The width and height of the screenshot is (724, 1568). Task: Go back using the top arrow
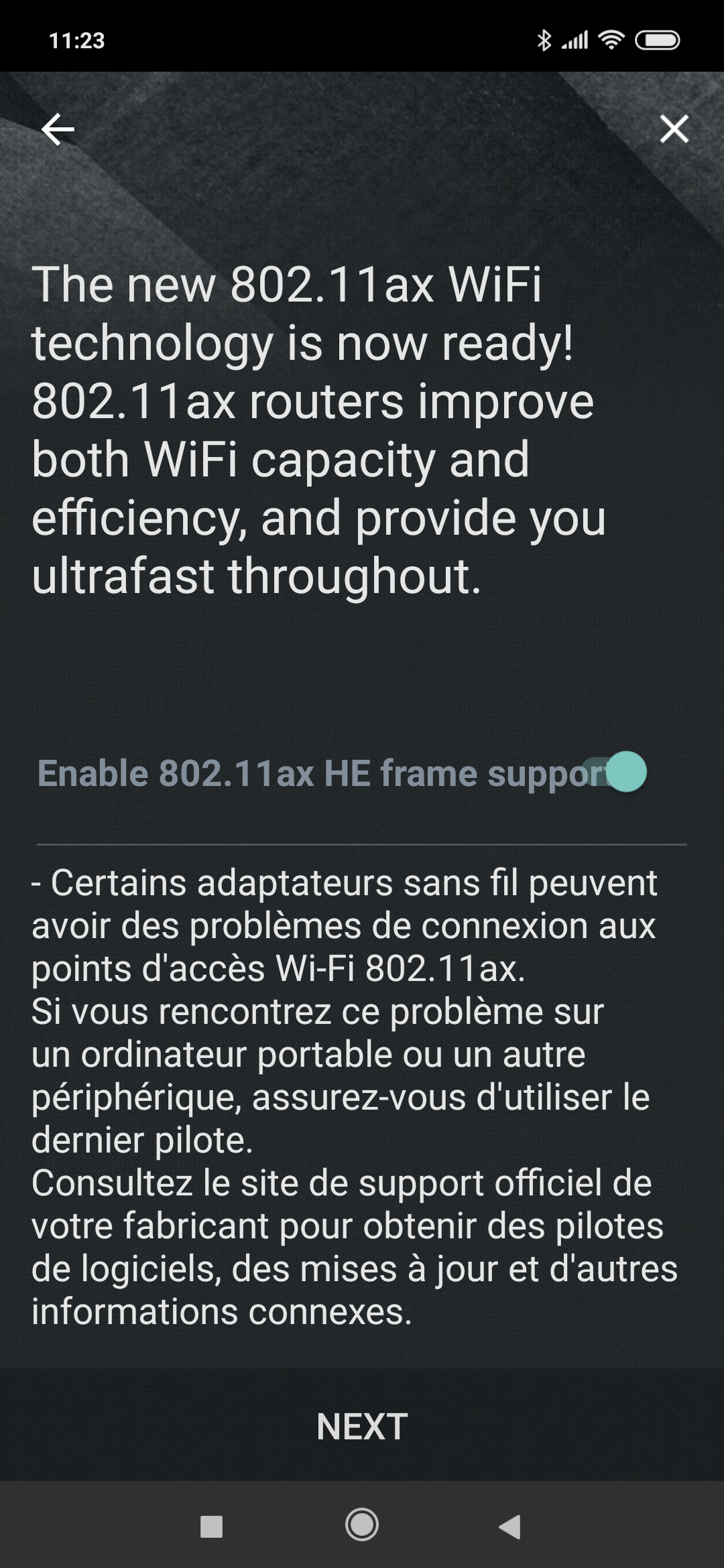pyautogui.click(x=58, y=129)
